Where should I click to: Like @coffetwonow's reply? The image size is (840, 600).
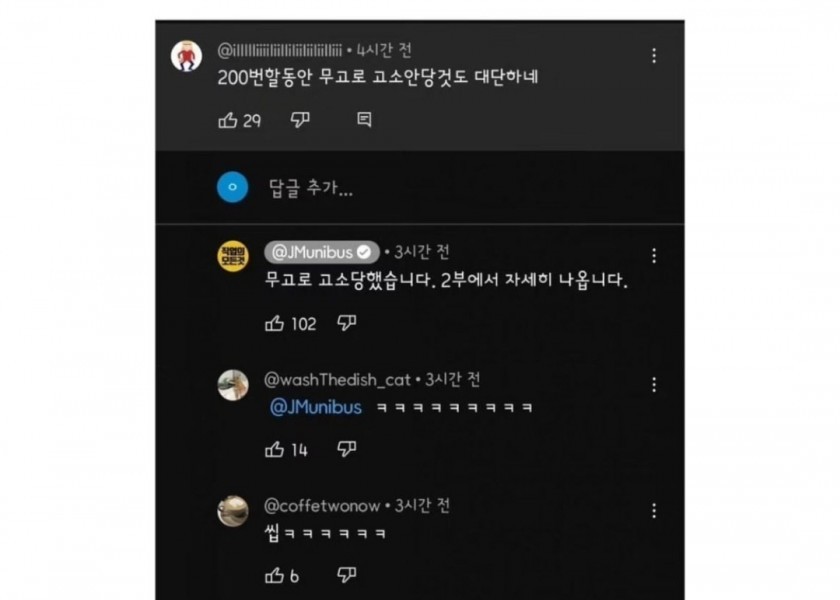[275, 575]
